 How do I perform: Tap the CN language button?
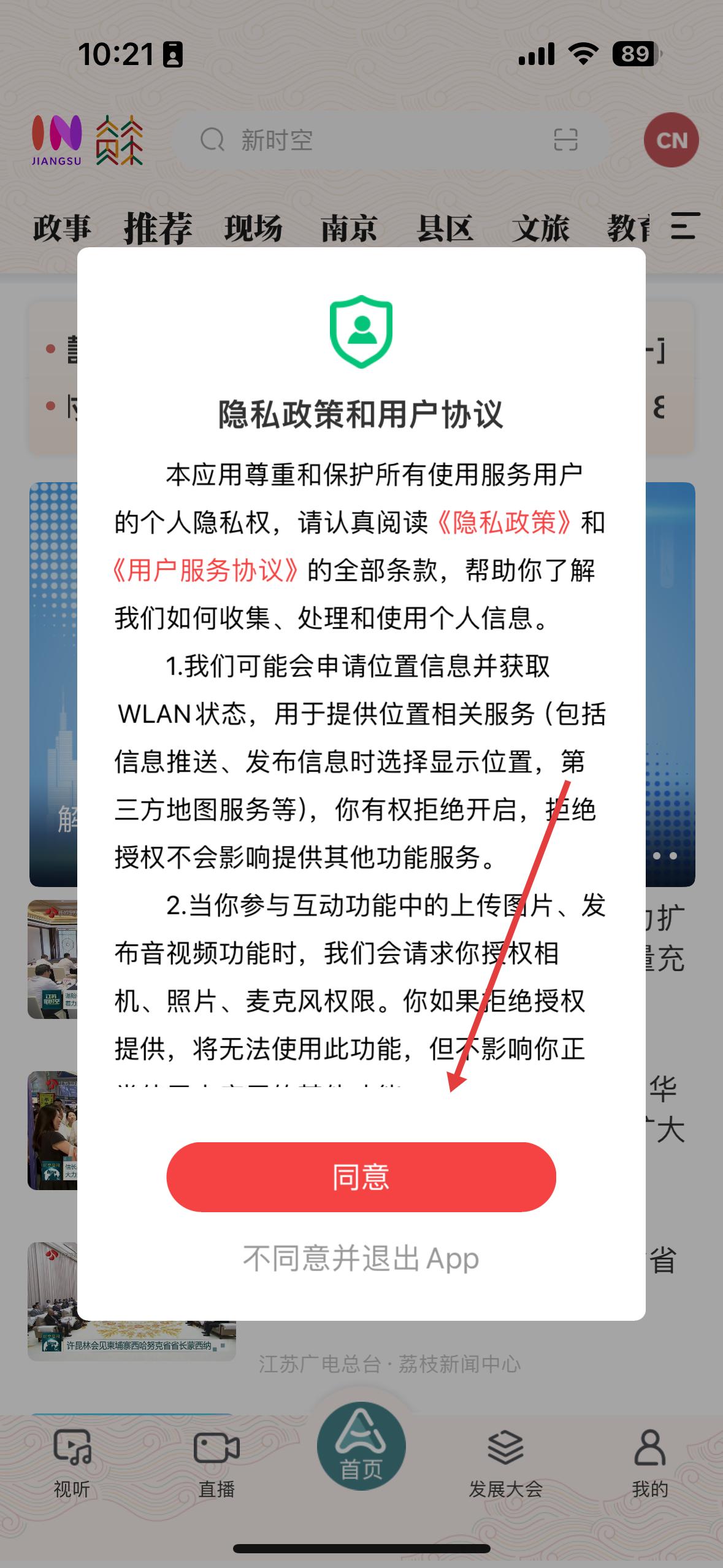click(x=671, y=140)
